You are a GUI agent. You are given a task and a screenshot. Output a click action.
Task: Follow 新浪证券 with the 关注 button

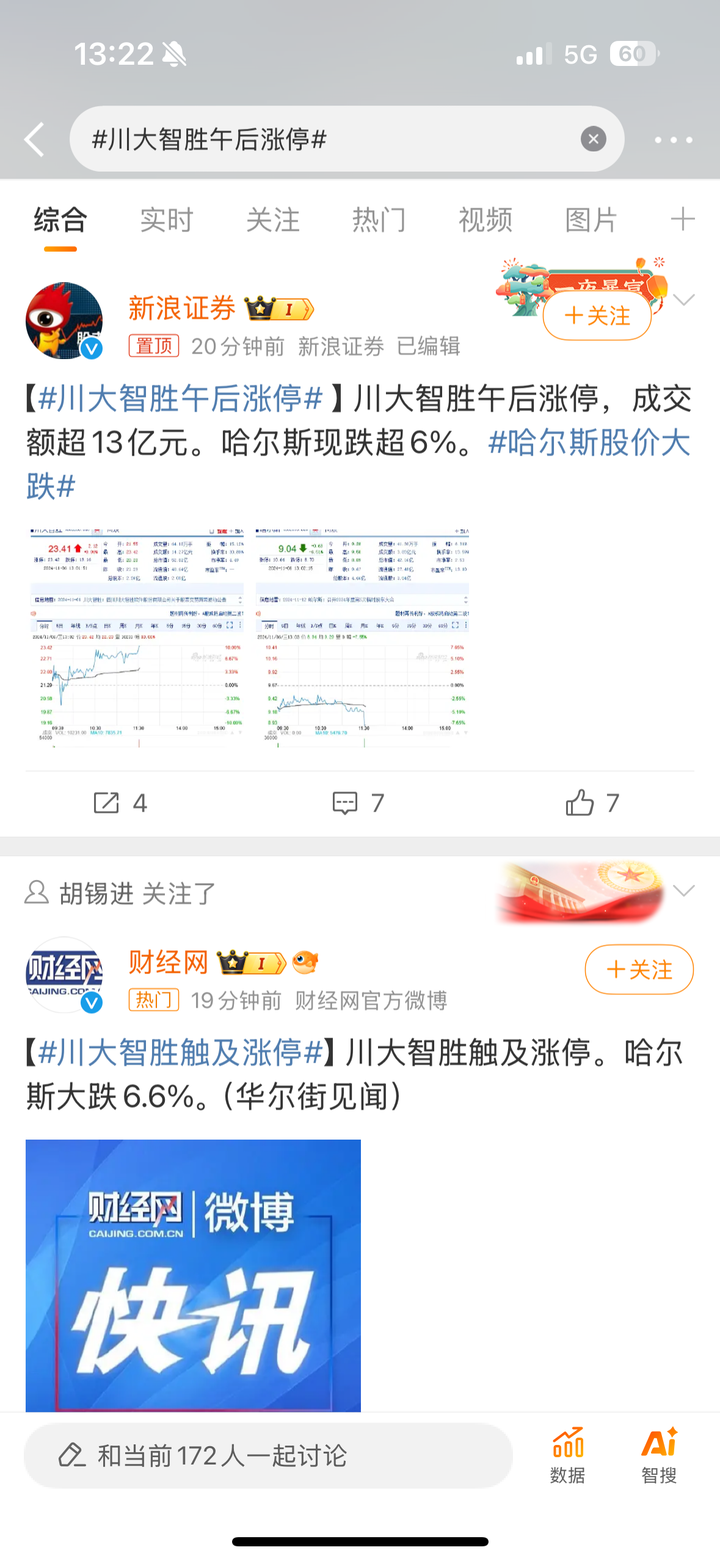(597, 316)
